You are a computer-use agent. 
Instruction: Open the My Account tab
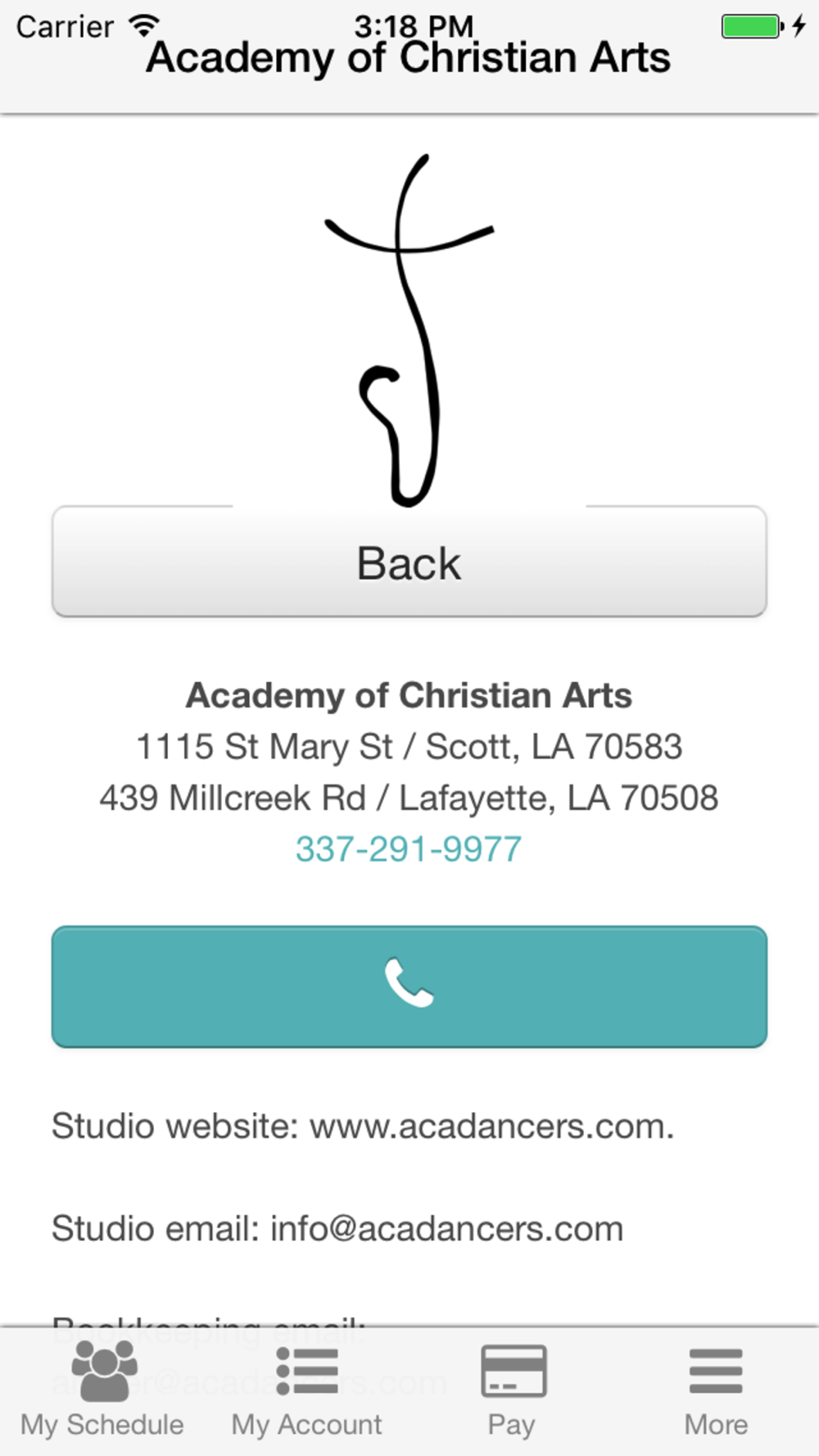pyautogui.click(x=306, y=1391)
